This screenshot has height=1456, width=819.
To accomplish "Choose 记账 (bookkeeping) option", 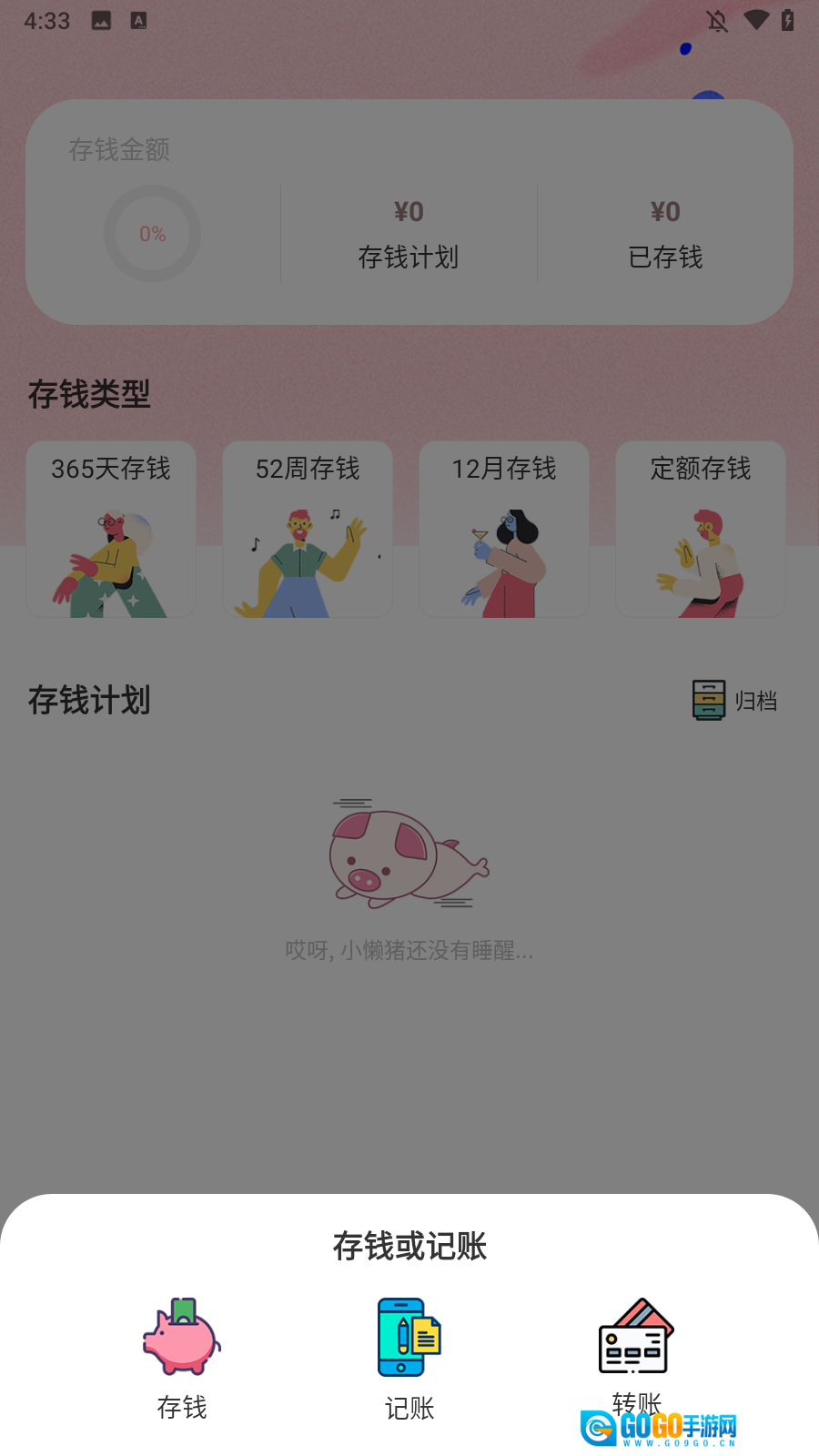I will coord(409,1356).
